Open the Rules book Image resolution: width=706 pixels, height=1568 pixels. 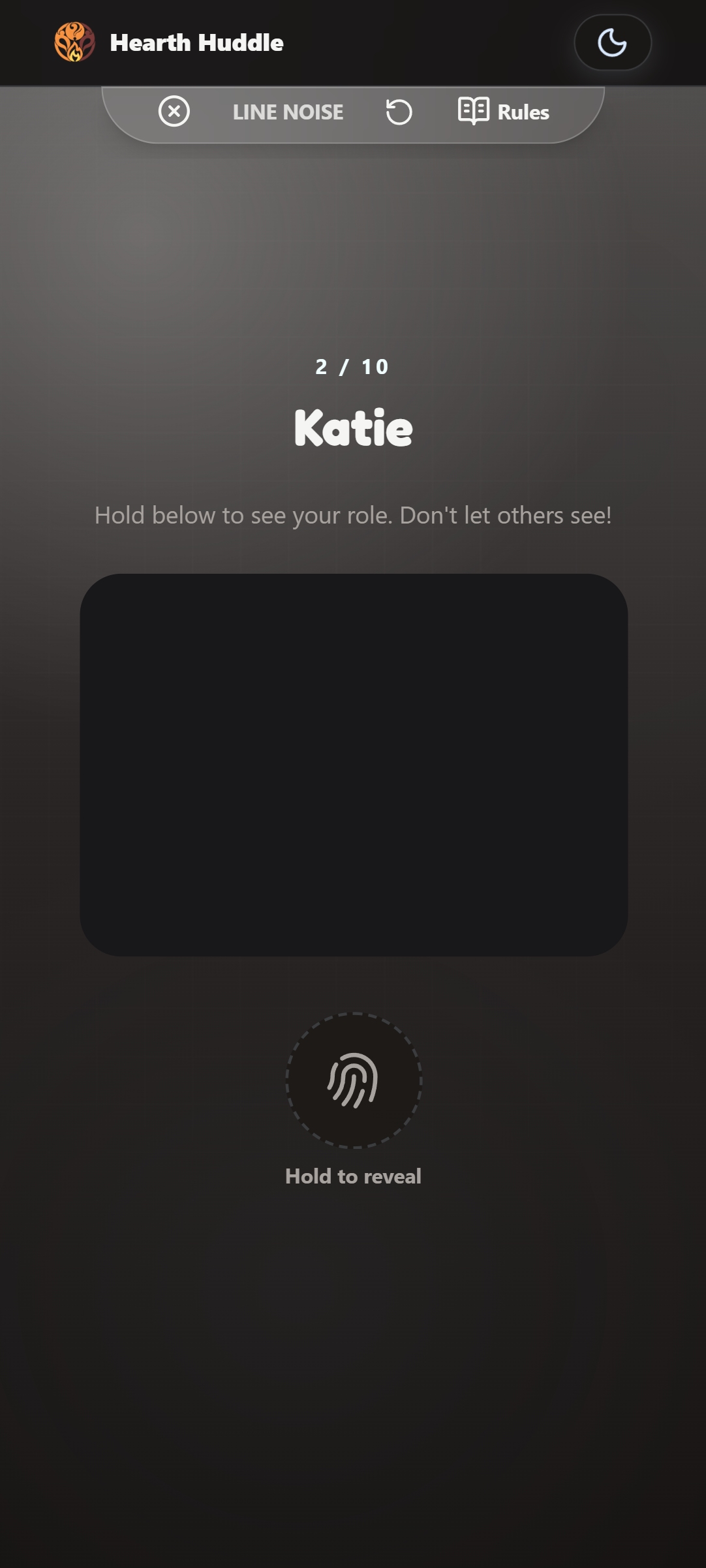pyautogui.click(x=504, y=112)
